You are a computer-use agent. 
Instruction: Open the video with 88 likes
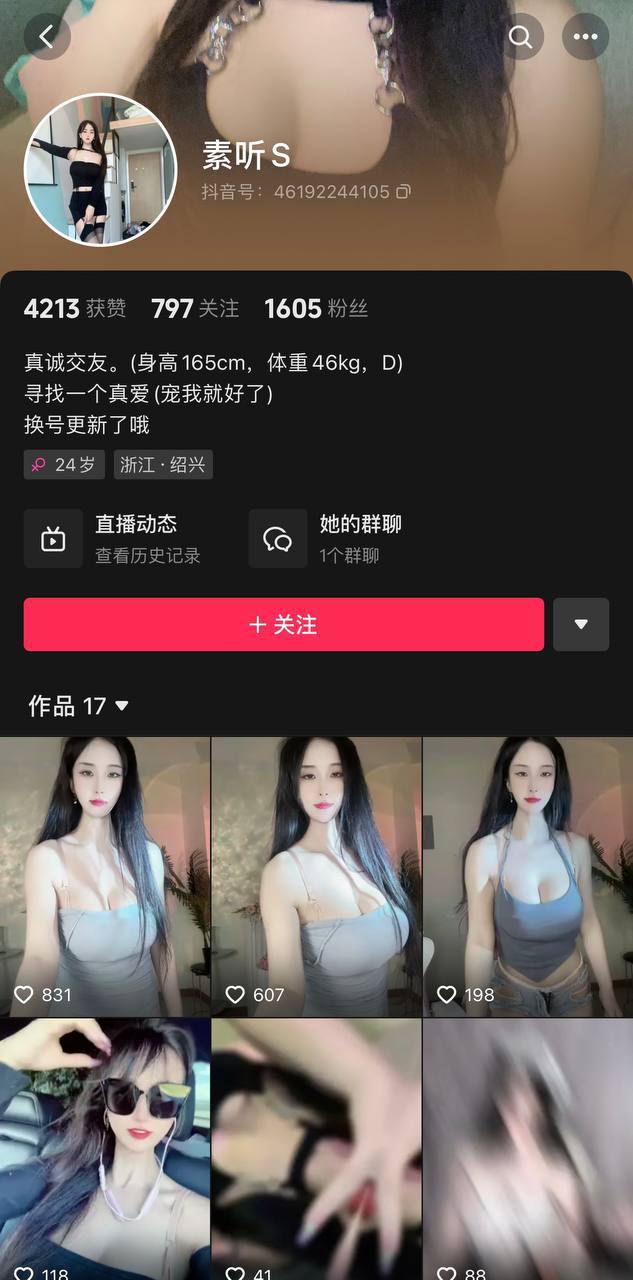528,1149
